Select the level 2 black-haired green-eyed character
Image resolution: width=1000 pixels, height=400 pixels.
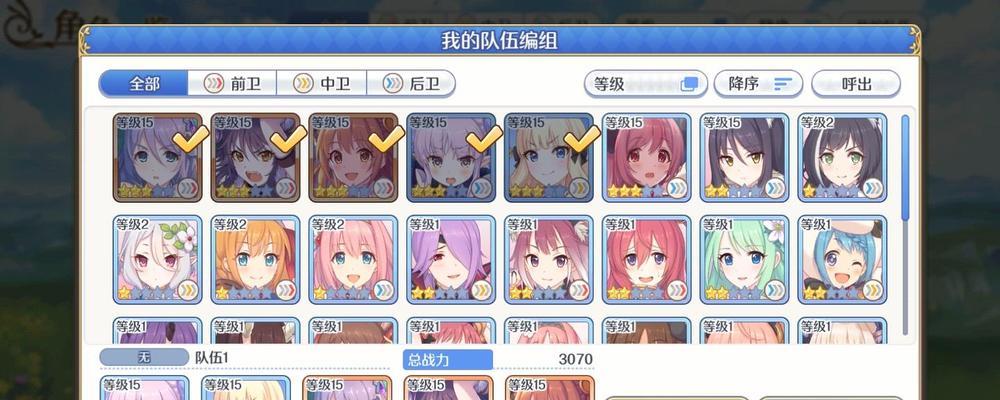[843, 158]
